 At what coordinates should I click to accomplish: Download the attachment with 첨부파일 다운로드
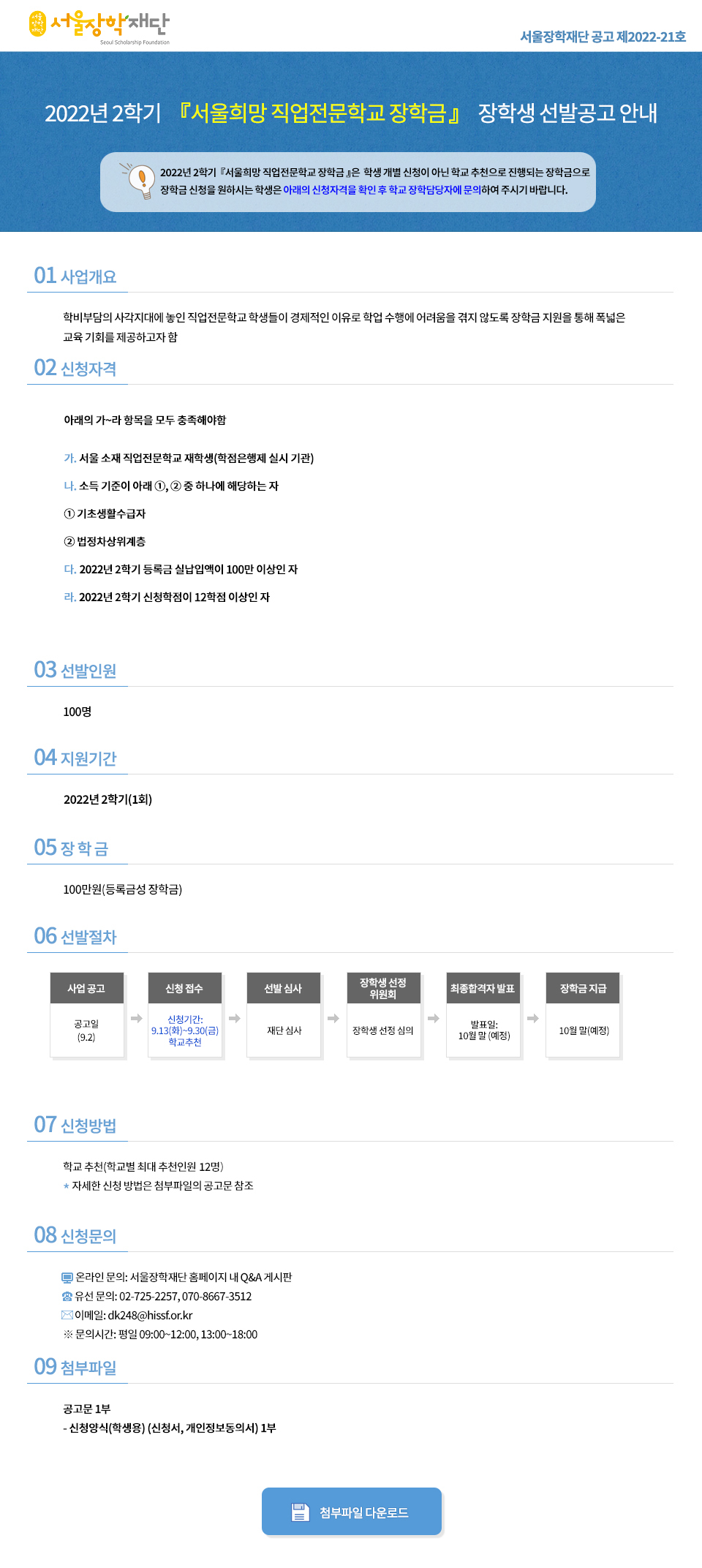pyautogui.click(x=352, y=1511)
